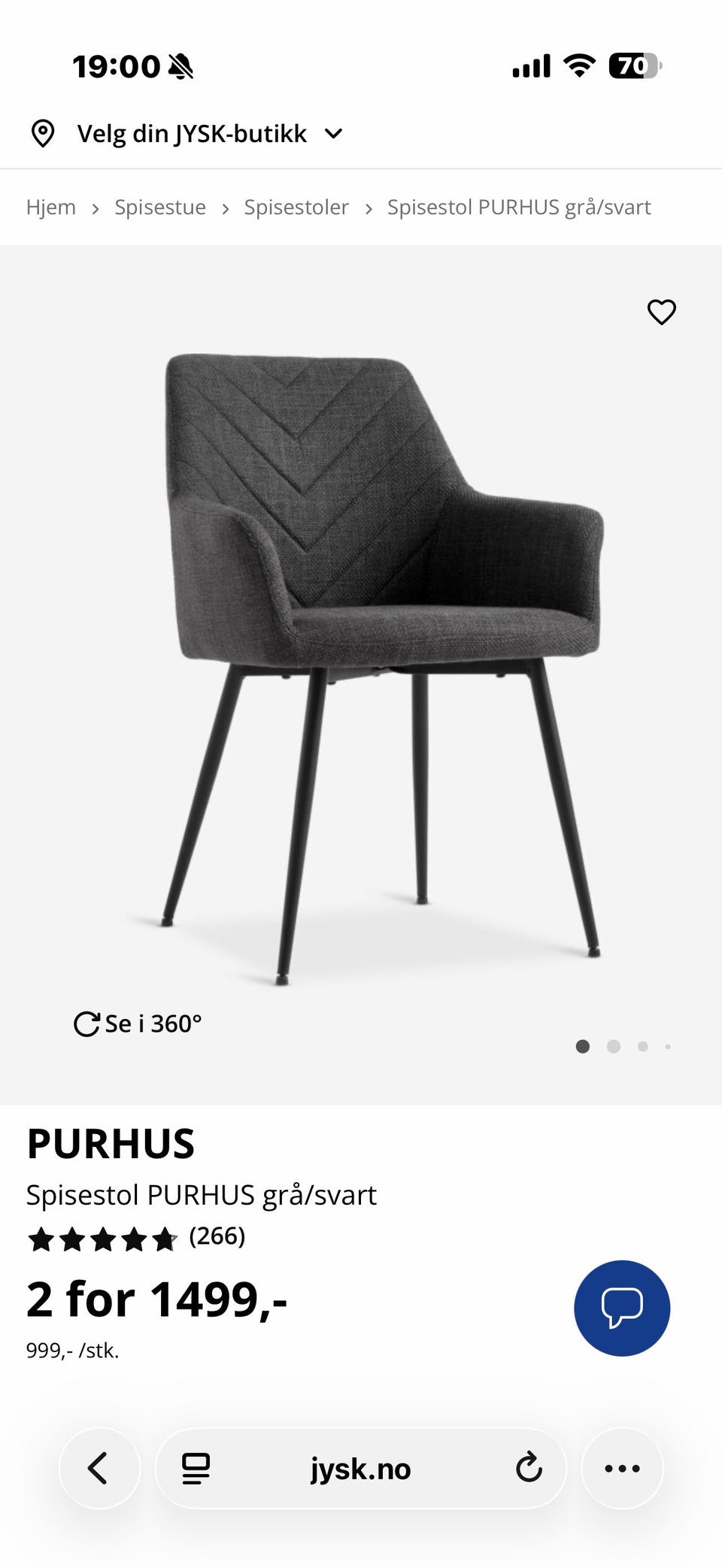Enlarge the PURHUS chair product image
722x1568 pixels.
click(382, 668)
